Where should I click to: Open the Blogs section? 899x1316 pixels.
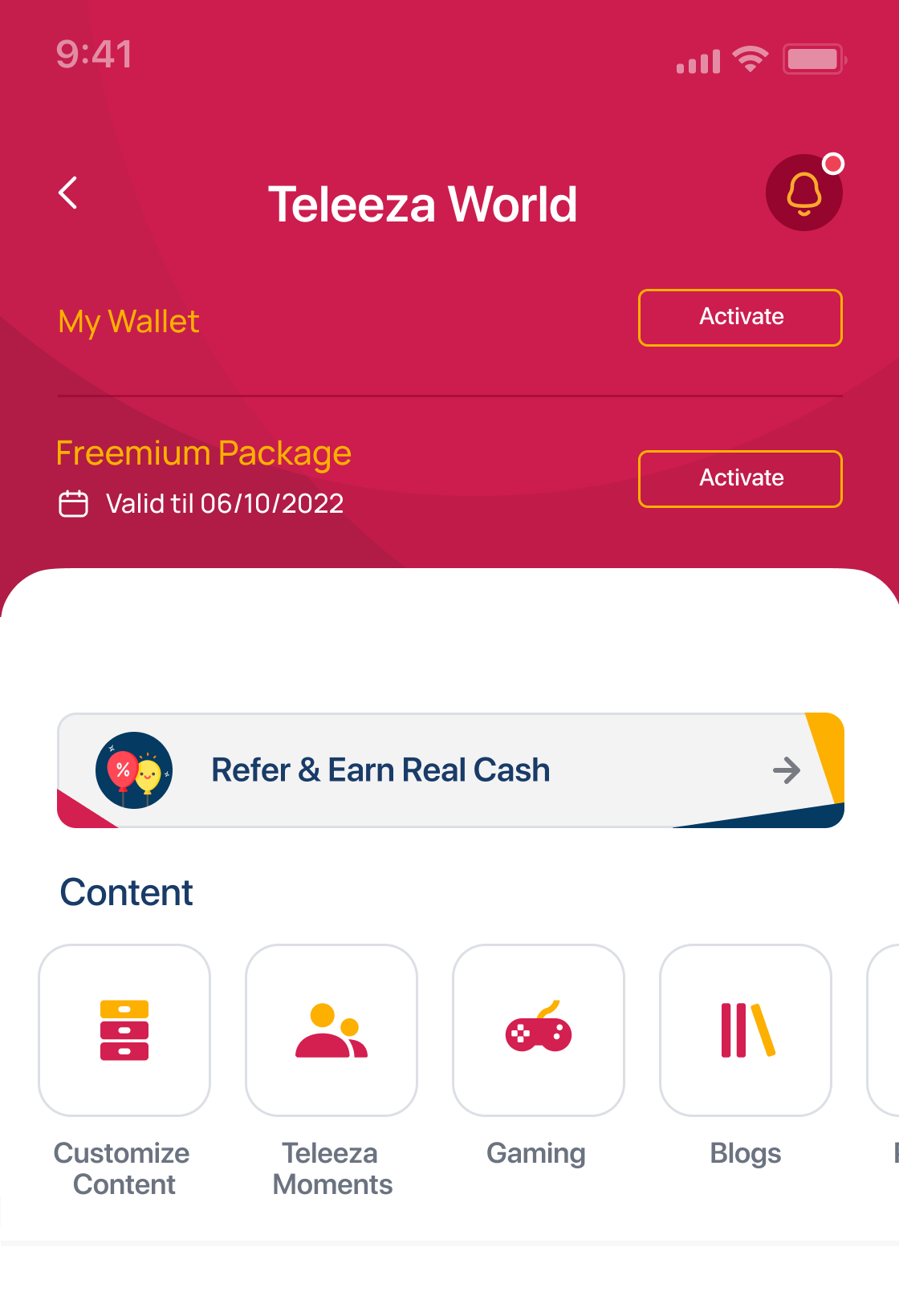coord(746,1030)
